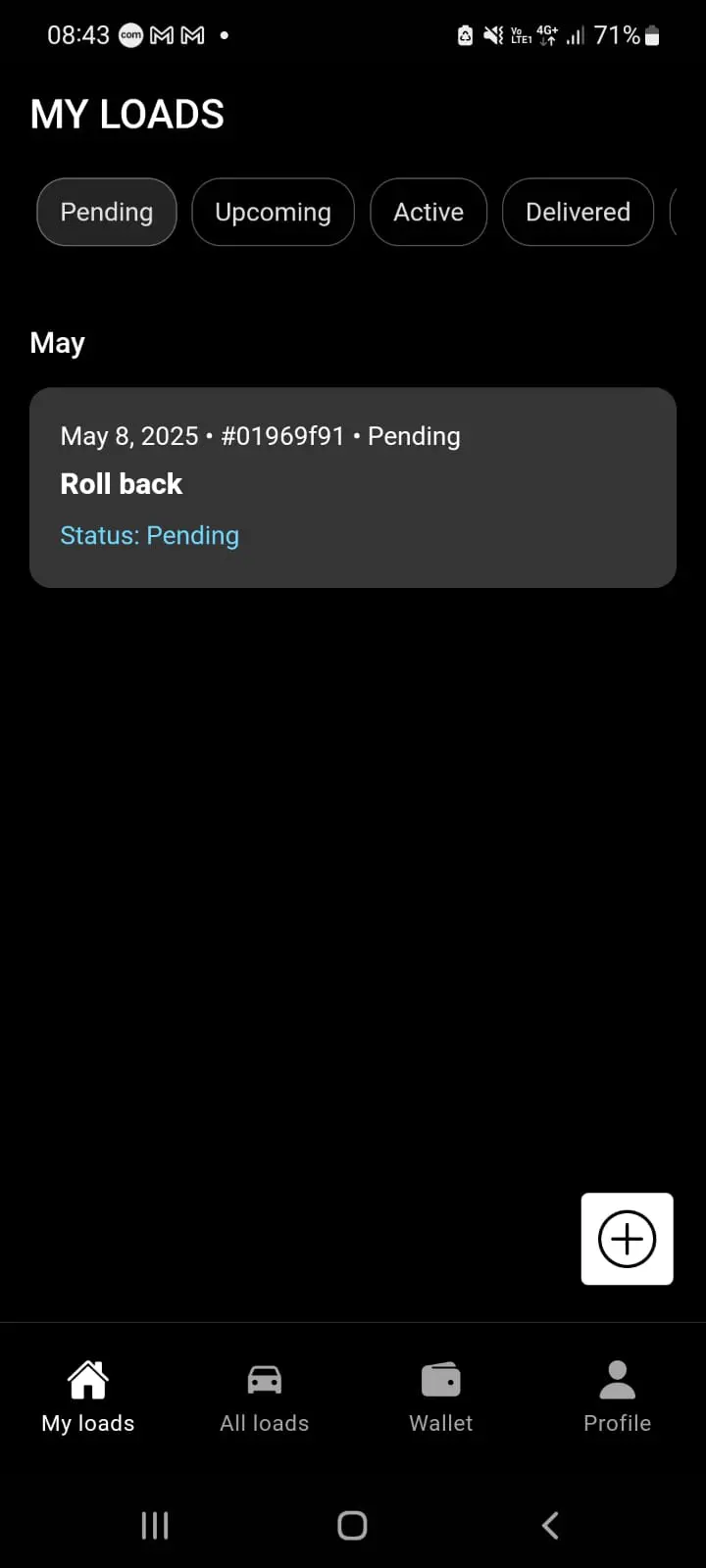The image size is (706, 1568).
Task: Show Active loads
Action: click(429, 212)
